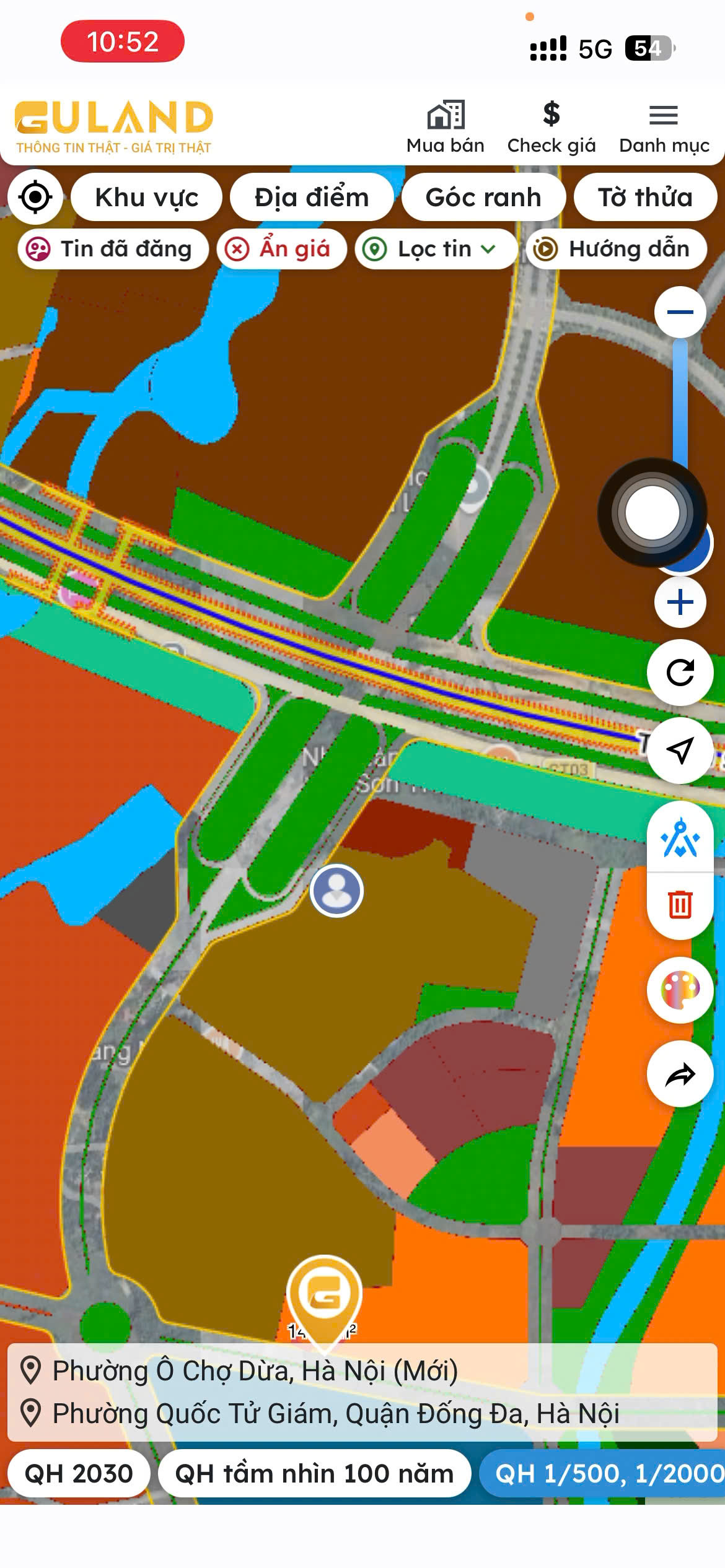The image size is (725, 1568).
Task: Open the color palette legend
Action: pos(680,990)
